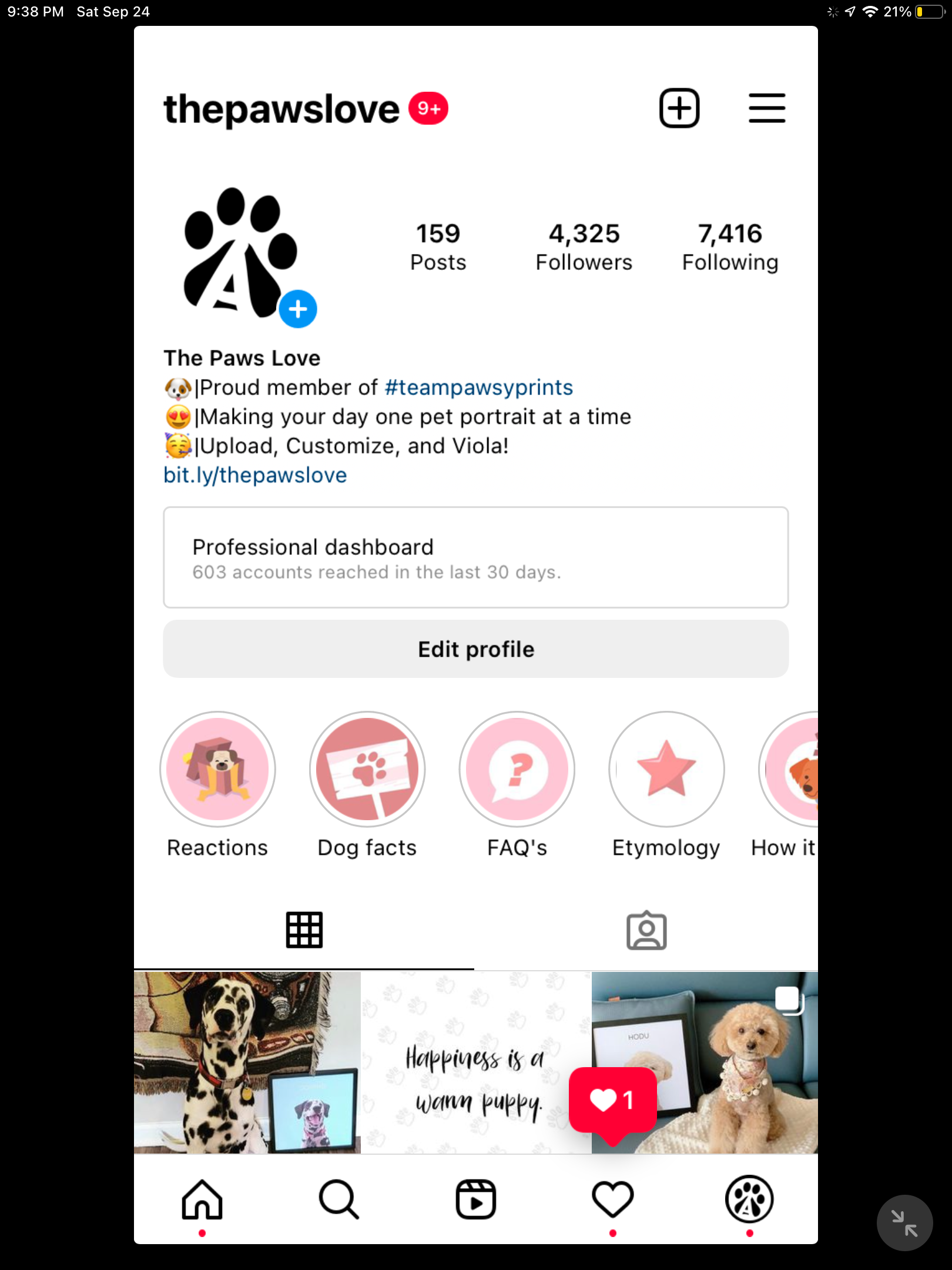
Task: Open the #teampawsyprints hashtag
Action: coord(478,387)
